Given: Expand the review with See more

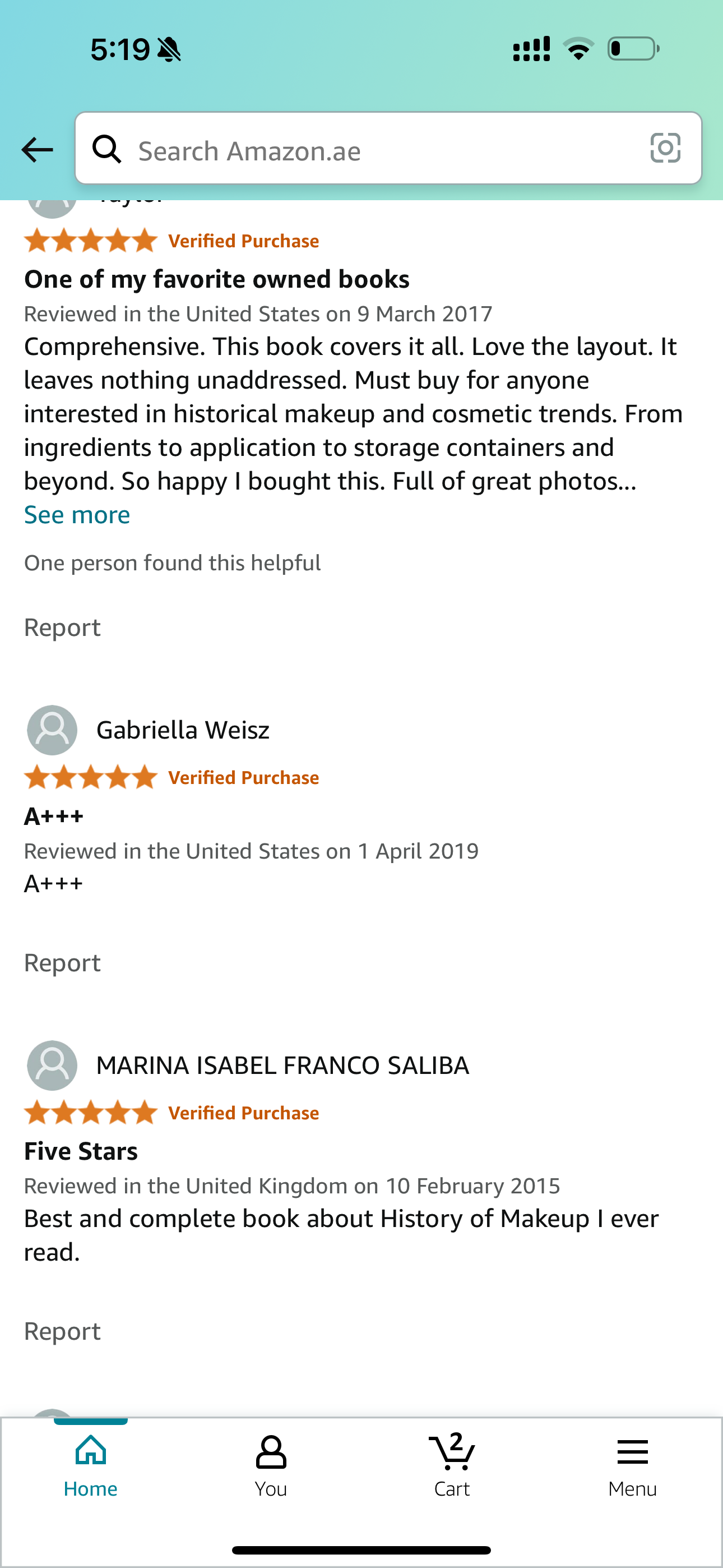Looking at the screenshot, I should point(77,515).
